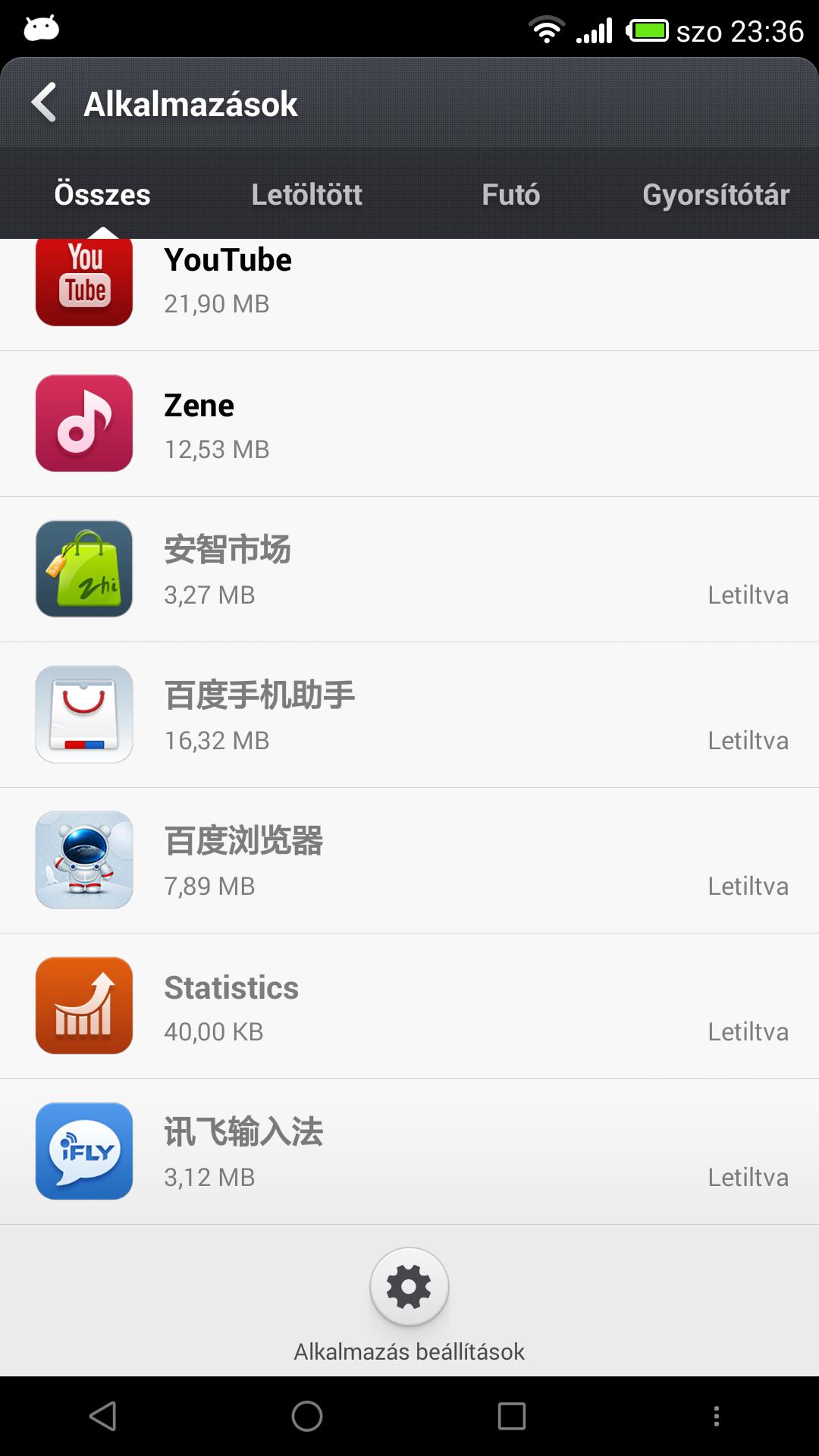This screenshot has height=1456, width=819.
Task: Switch to the Letöltött tab
Action: [306, 194]
